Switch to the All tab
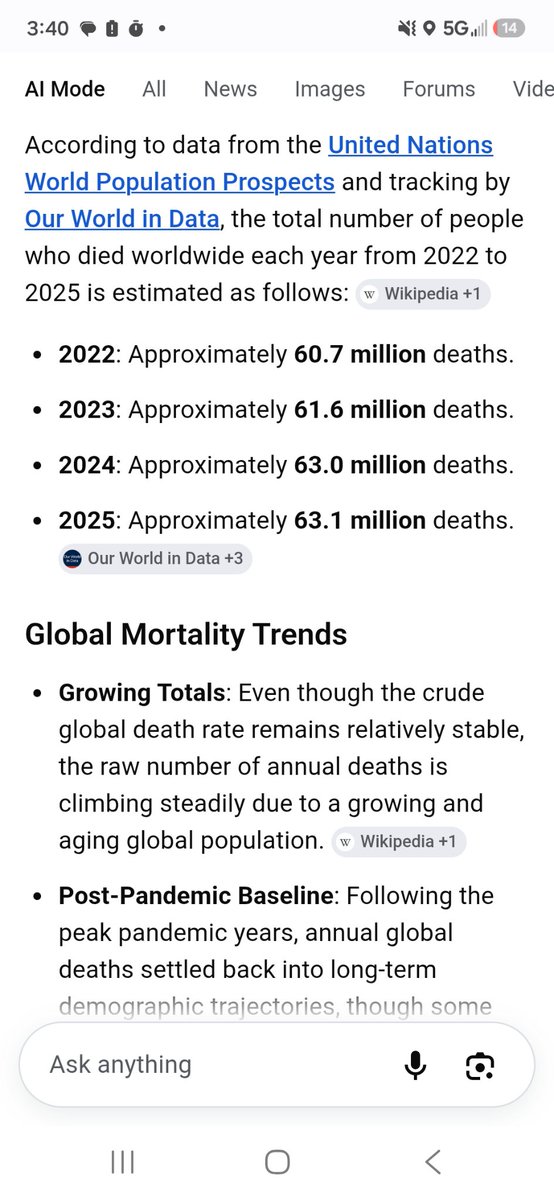The width and height of the screenshot is (554, 1200). pos(154,89)
